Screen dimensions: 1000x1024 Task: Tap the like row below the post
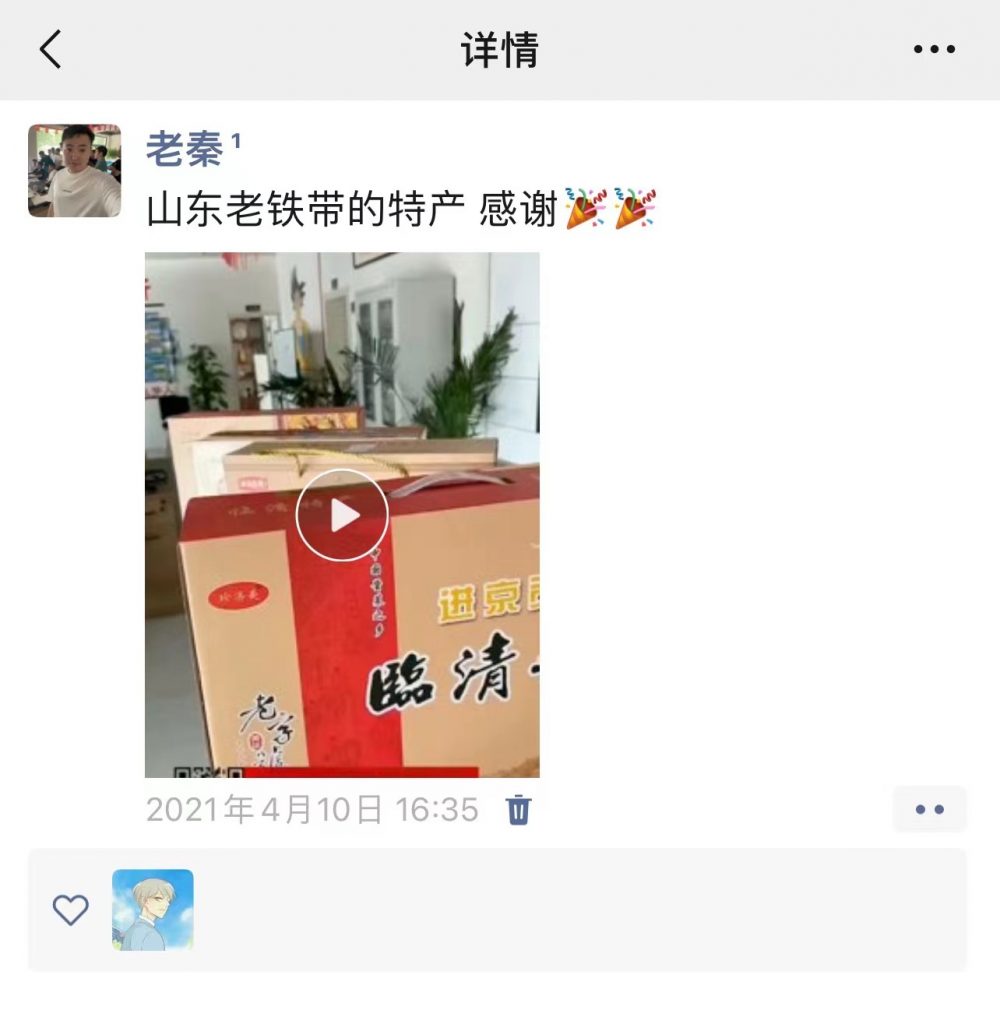500,911
